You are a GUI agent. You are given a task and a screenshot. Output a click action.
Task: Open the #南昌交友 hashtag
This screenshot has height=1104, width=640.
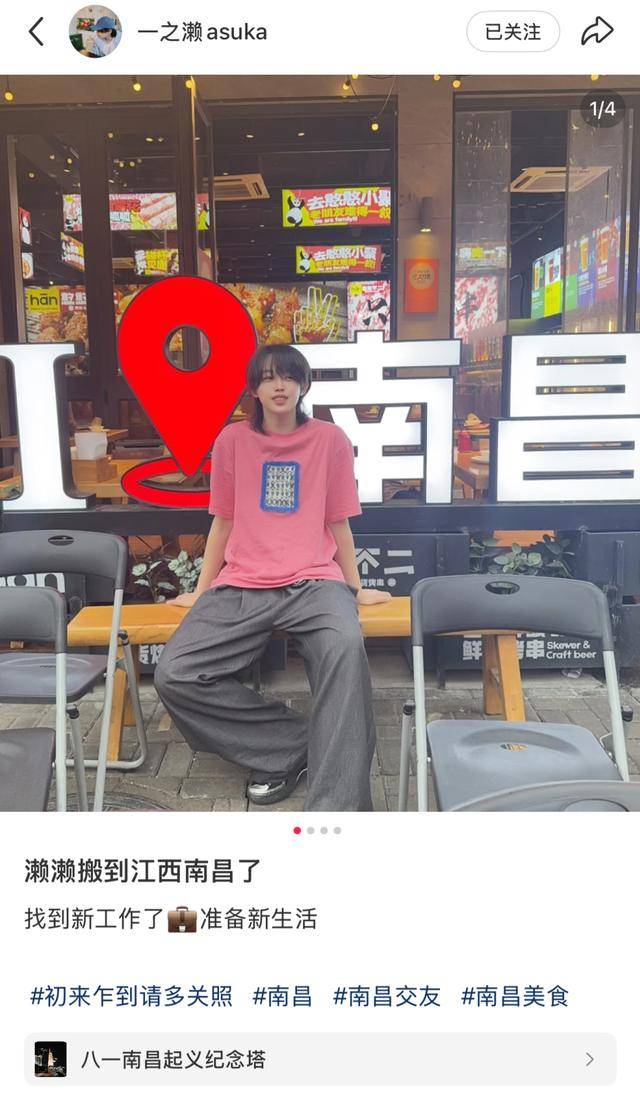(387, 996)
